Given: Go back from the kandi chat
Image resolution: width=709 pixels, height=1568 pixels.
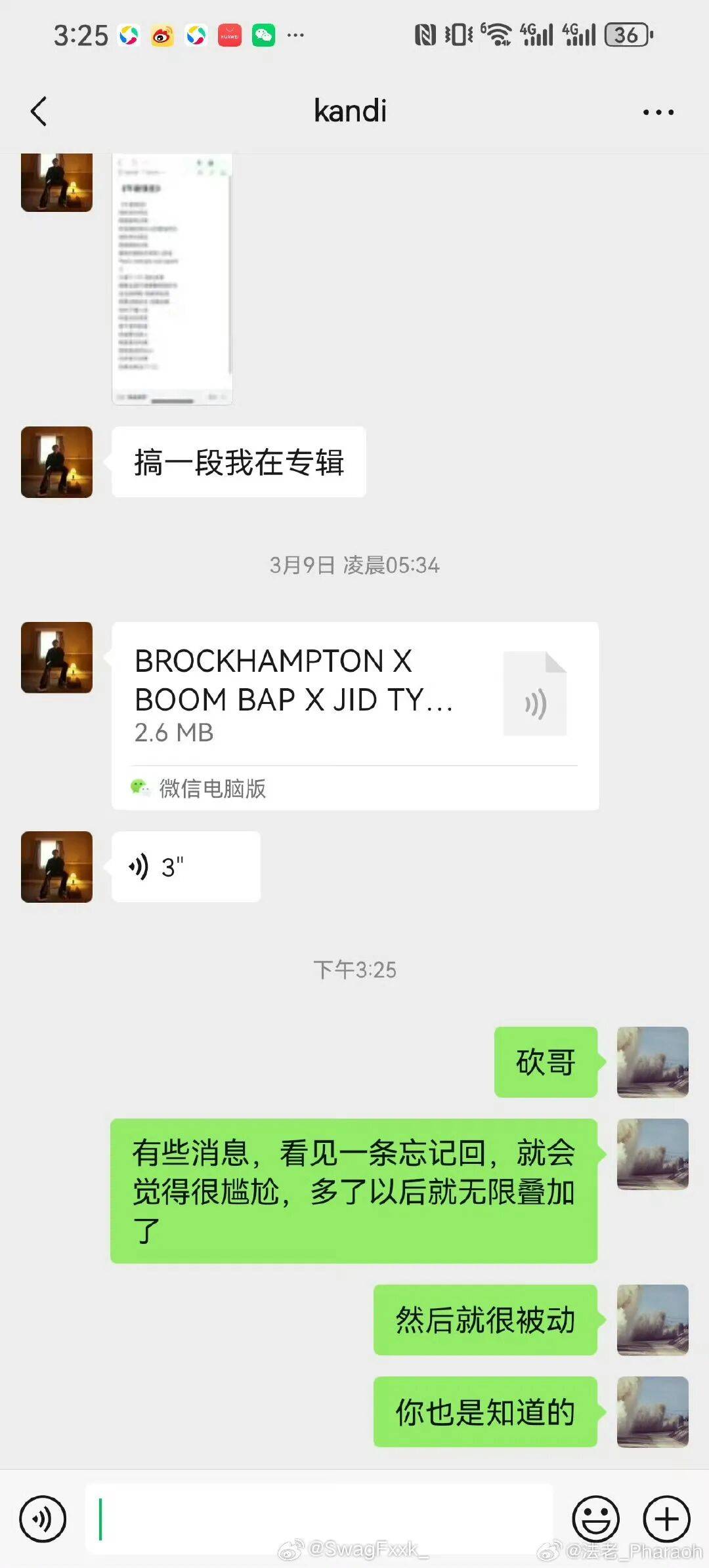Looking at the screenshot, I should pos(39,112).
